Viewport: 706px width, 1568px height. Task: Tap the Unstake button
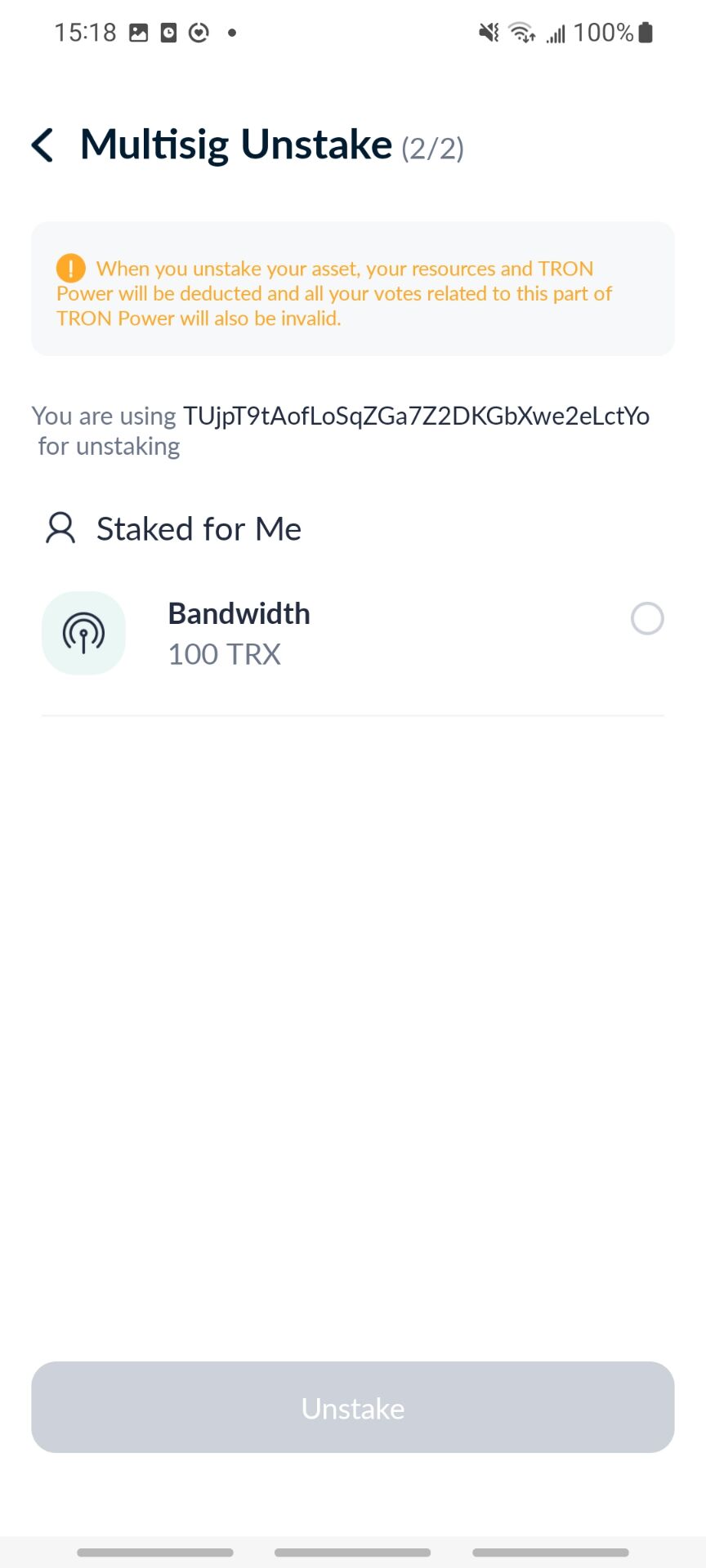pos(353,1407)
